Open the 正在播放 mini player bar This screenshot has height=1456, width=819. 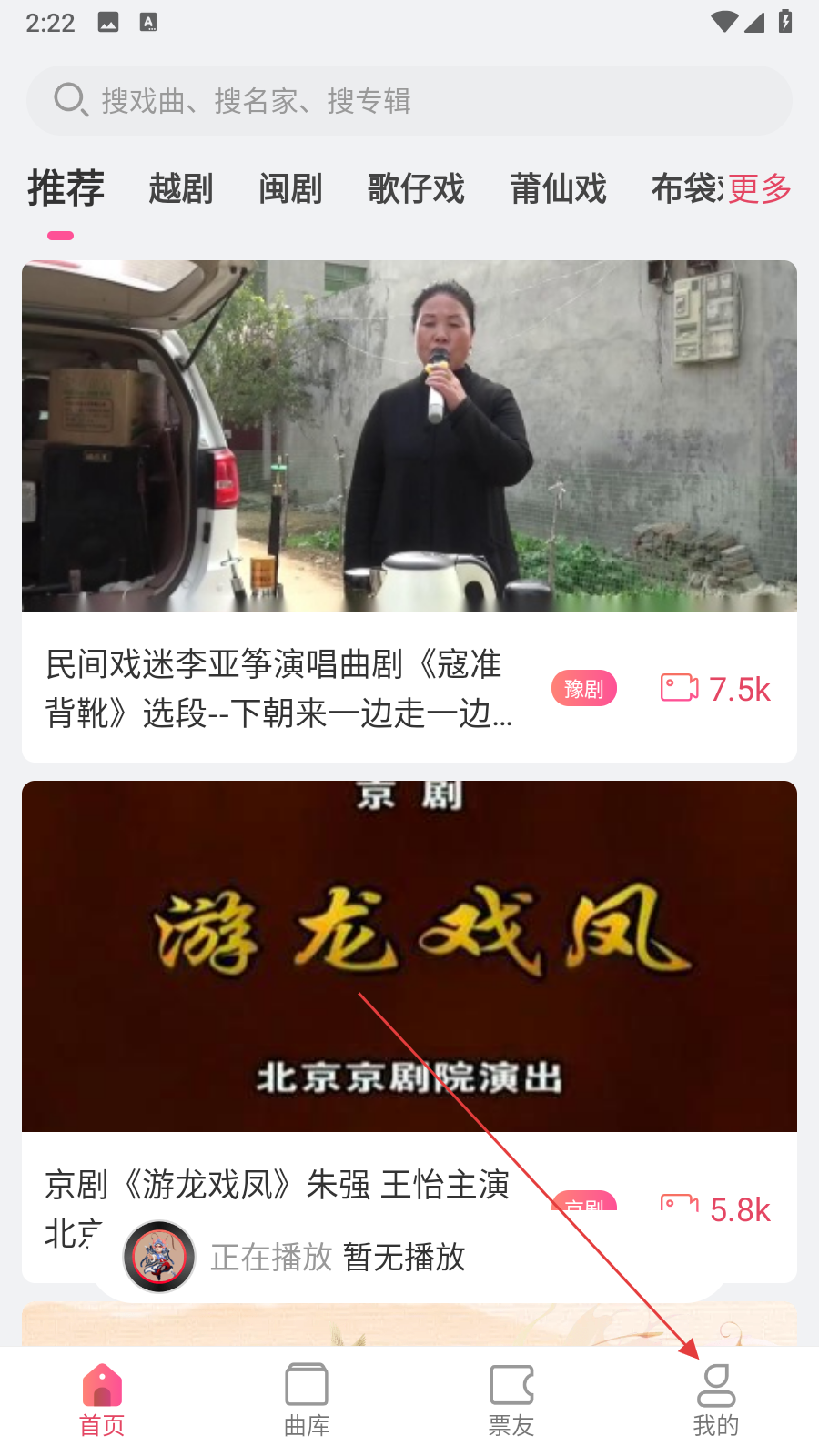click(409, 1258)
